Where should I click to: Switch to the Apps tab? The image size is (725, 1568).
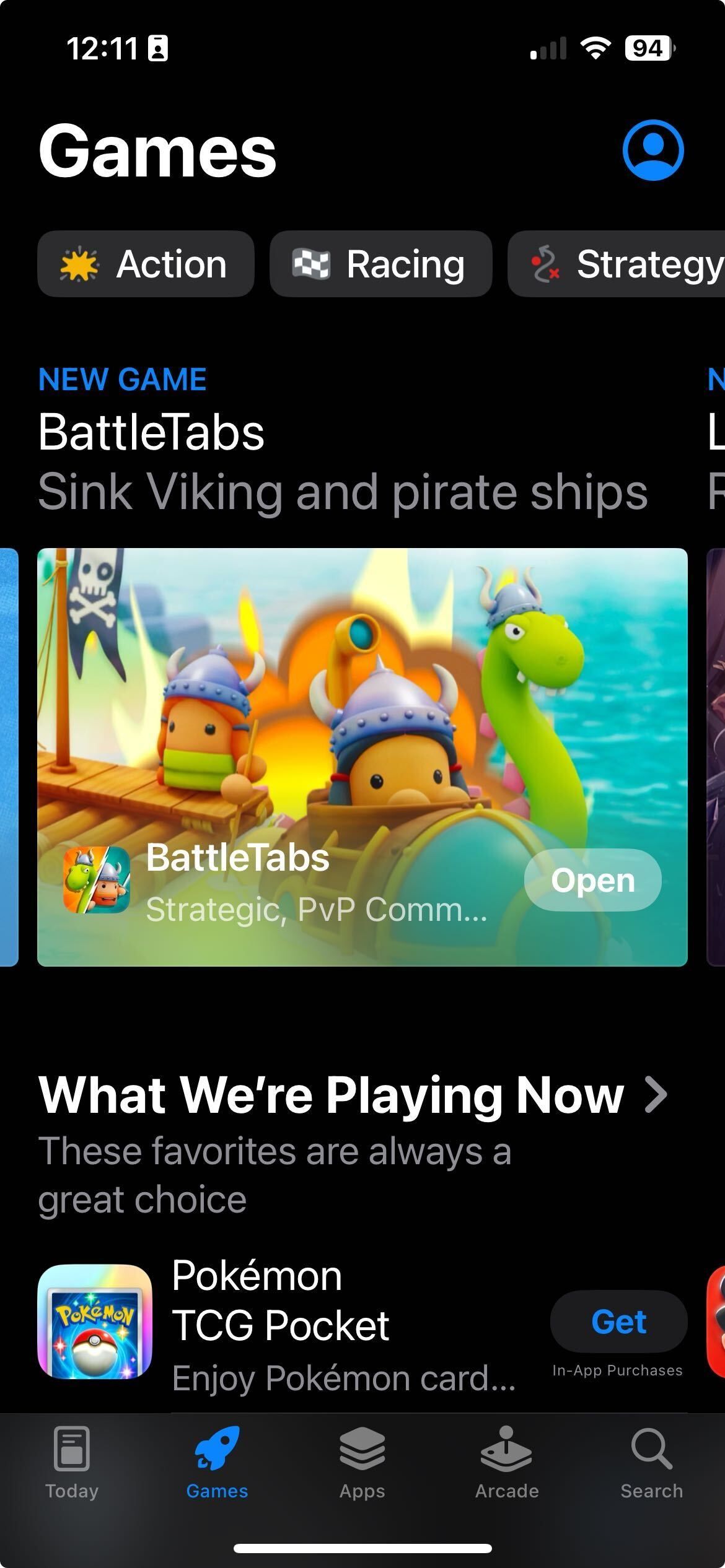(x=362, y=1463)
